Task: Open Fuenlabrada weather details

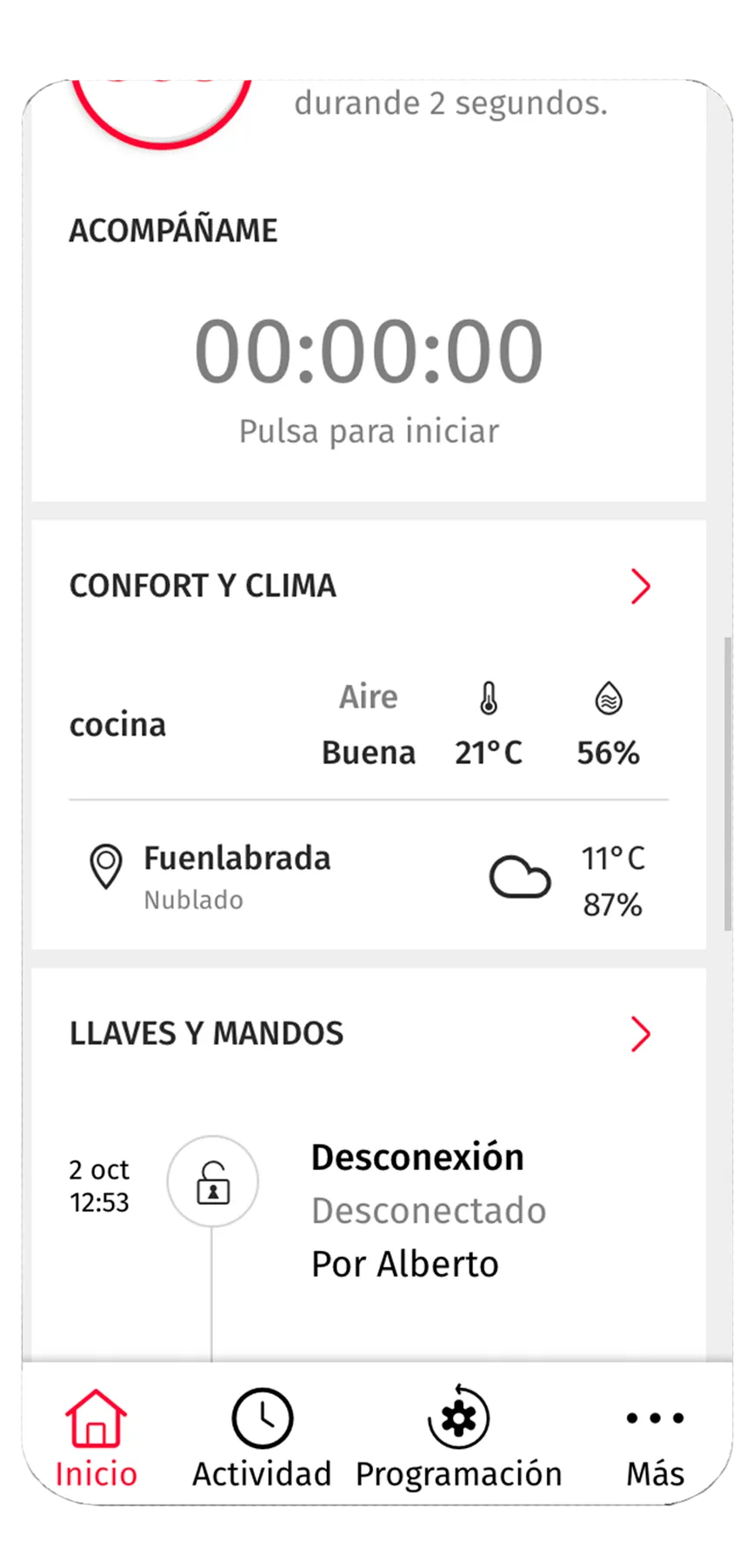Action: (x=237, y=859)
